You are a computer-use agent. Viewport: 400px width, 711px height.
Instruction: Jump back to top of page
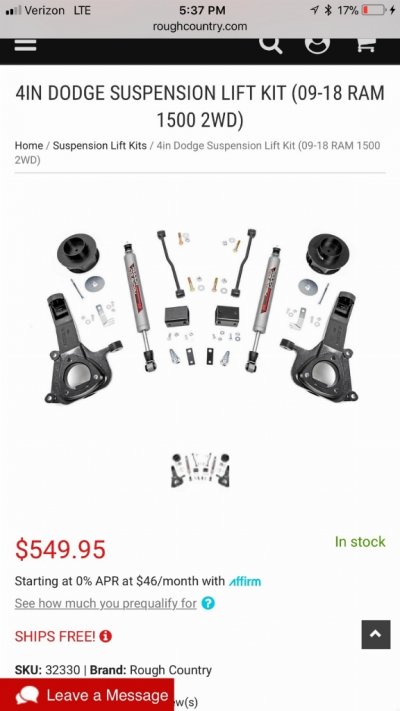pos(376,634)
